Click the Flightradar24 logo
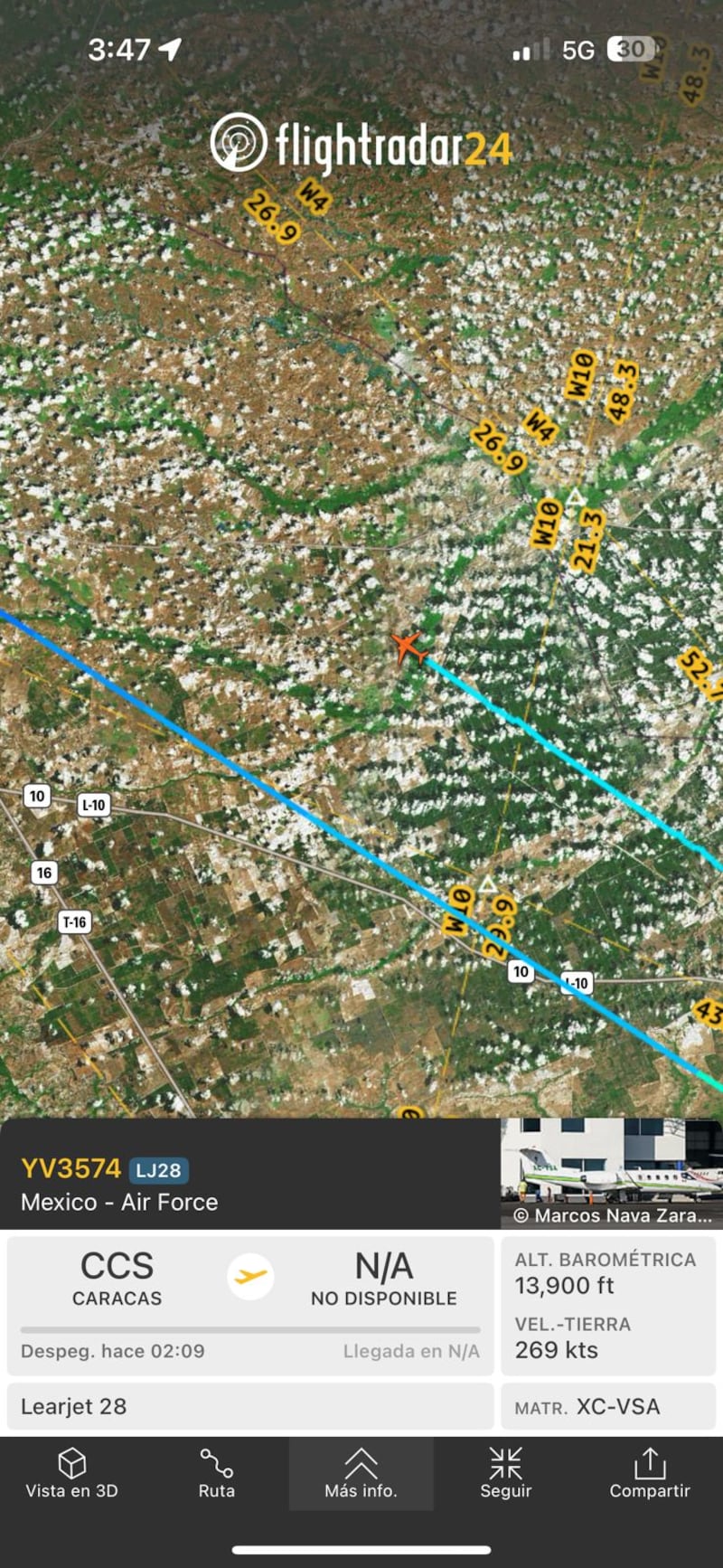 click(x=360, y=145)
